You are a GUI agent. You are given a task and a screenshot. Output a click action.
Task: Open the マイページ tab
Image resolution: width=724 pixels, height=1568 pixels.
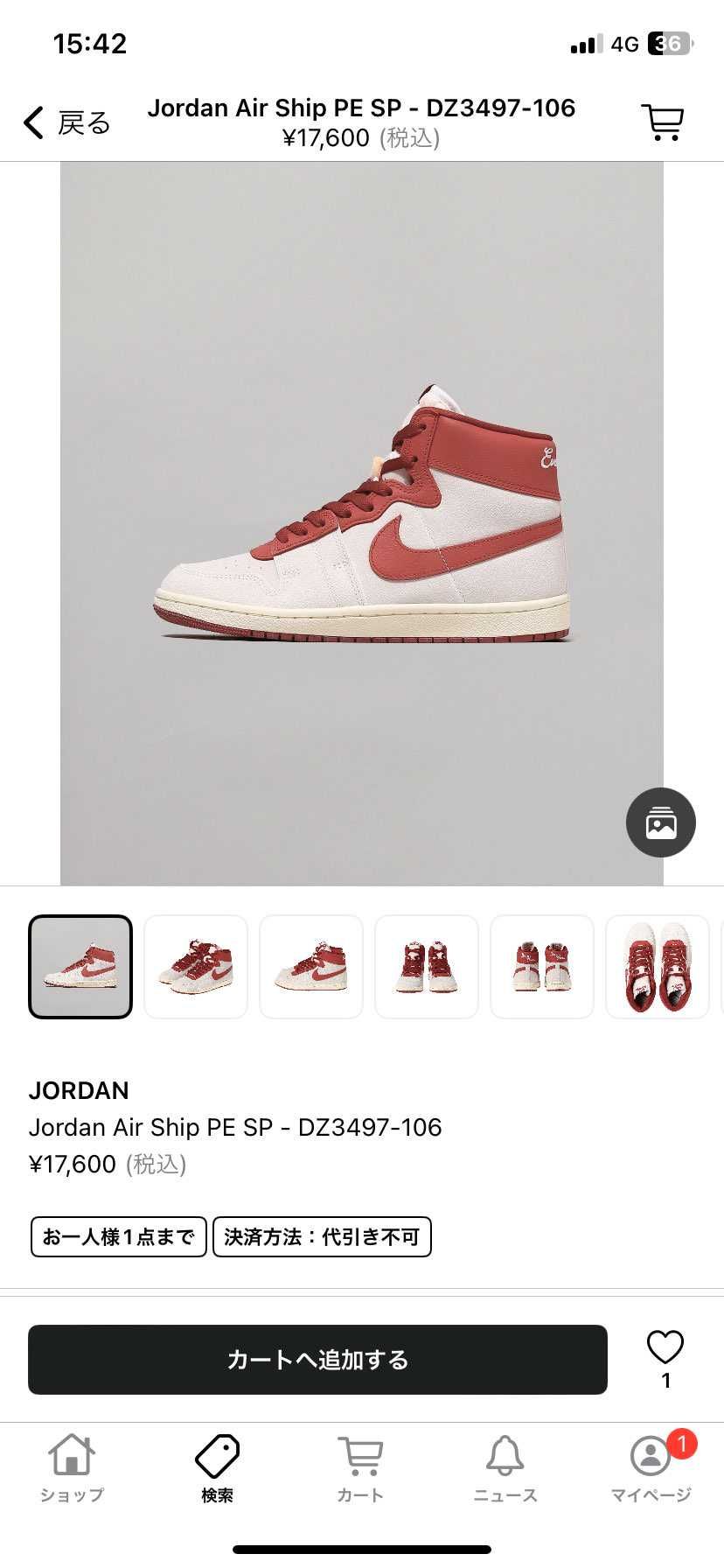point(651,1468)
